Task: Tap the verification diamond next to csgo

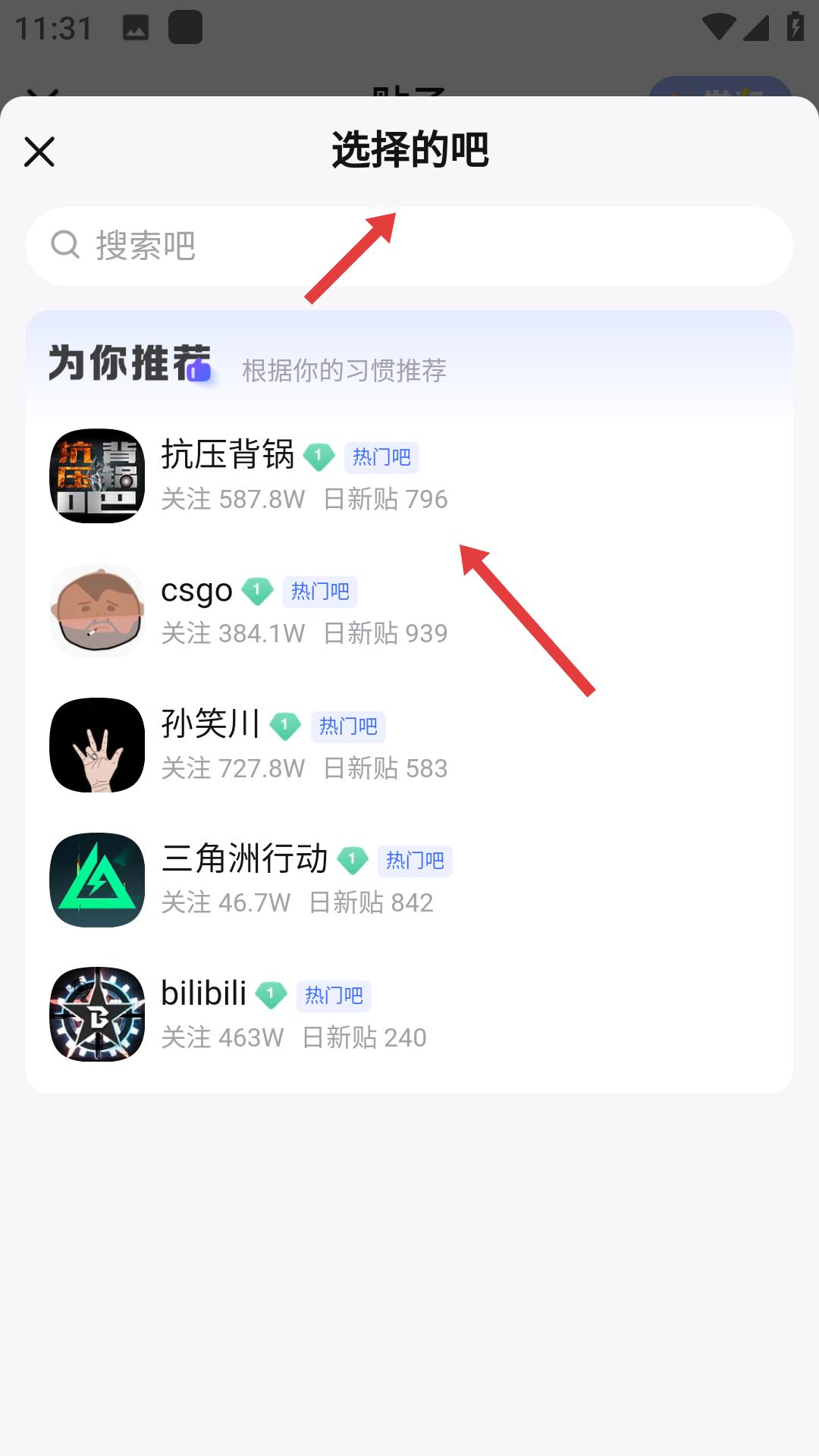Action: [x=256, y=589]
